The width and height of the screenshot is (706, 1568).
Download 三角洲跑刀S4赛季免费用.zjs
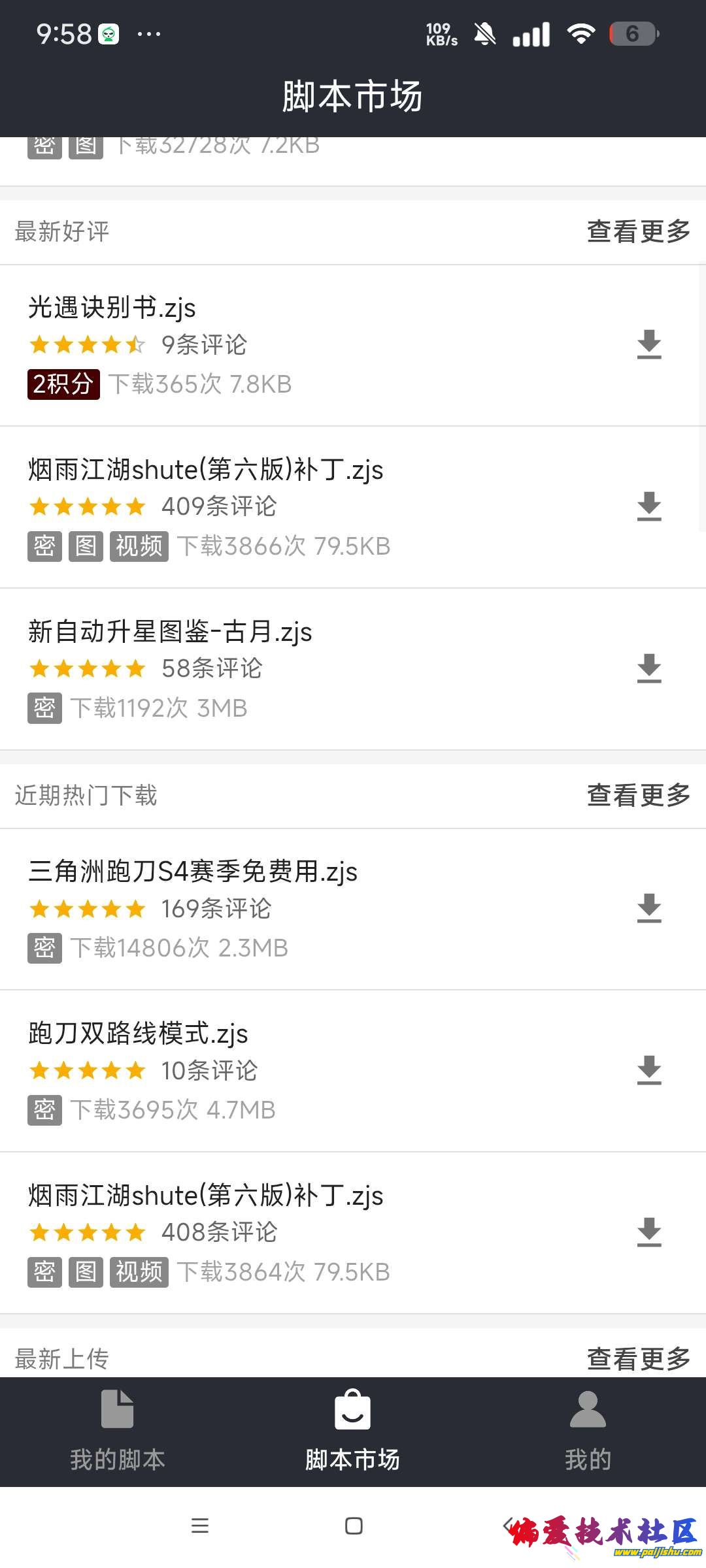pos(649,908)
